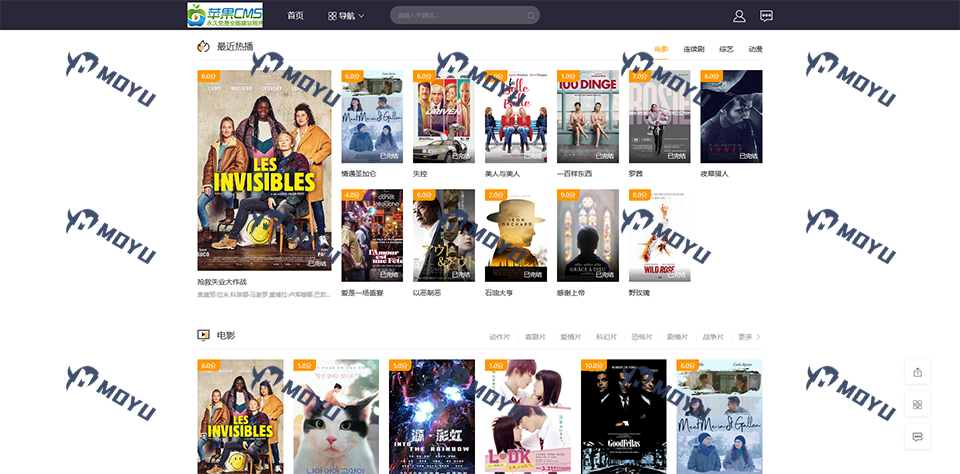
Task: Open the user account icon
Action: click(739, 16)
